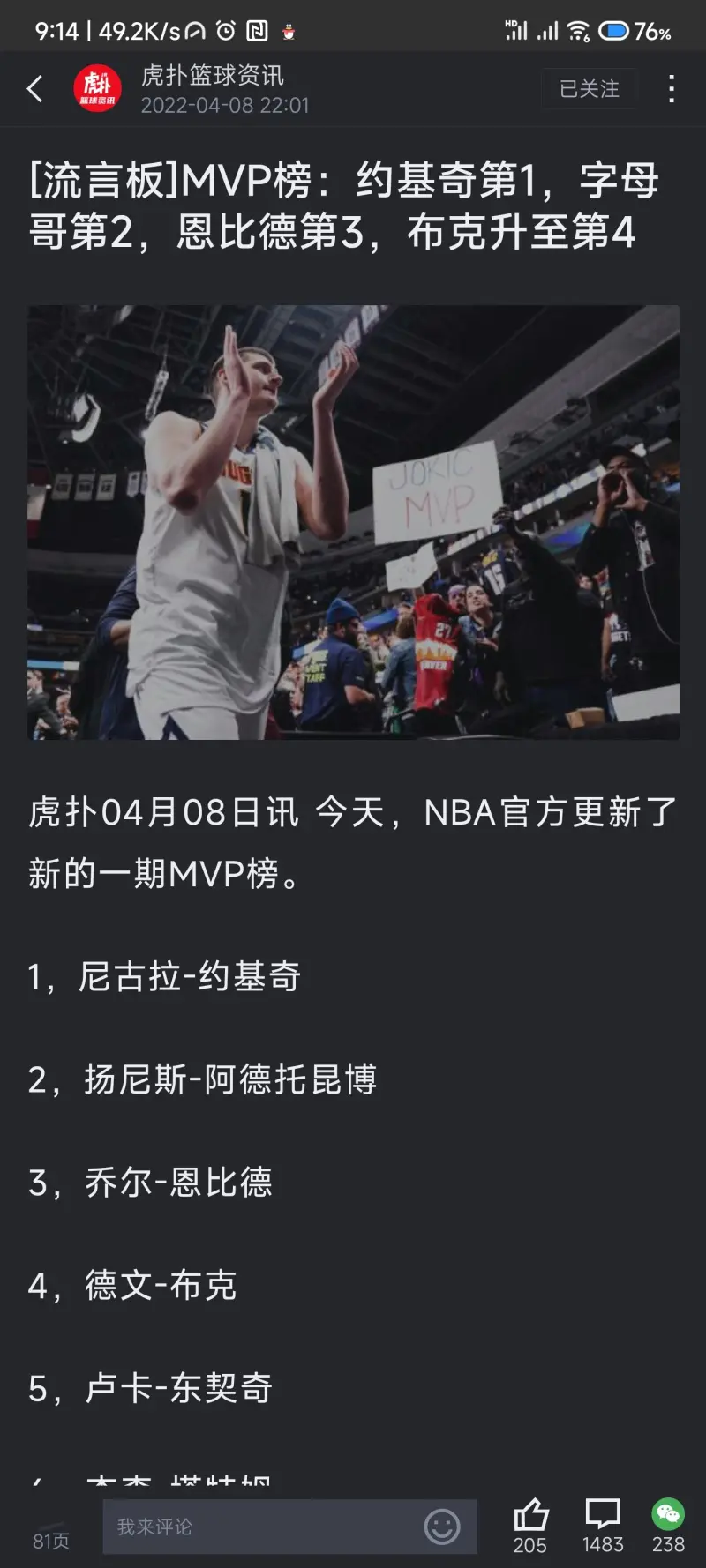Open the three-dot overflow menu
Screen dimensions: 706x1568
tap(672, 88)
